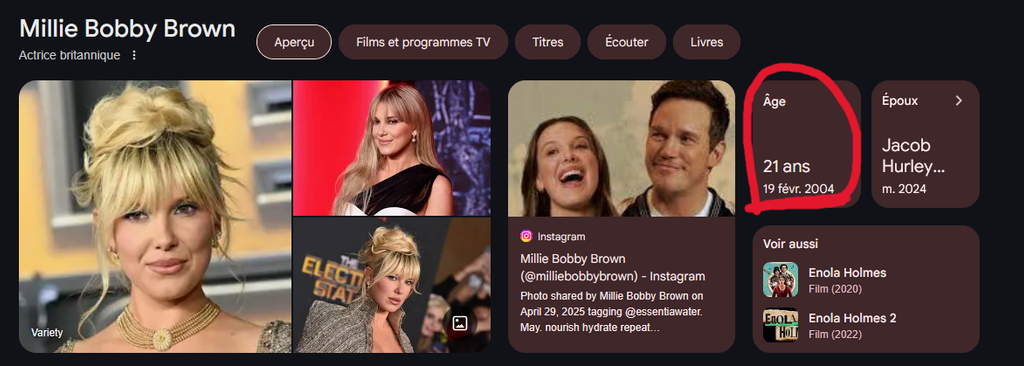View more images via the gallery icon
This screenshot has height=366, width=1024.
460,323
